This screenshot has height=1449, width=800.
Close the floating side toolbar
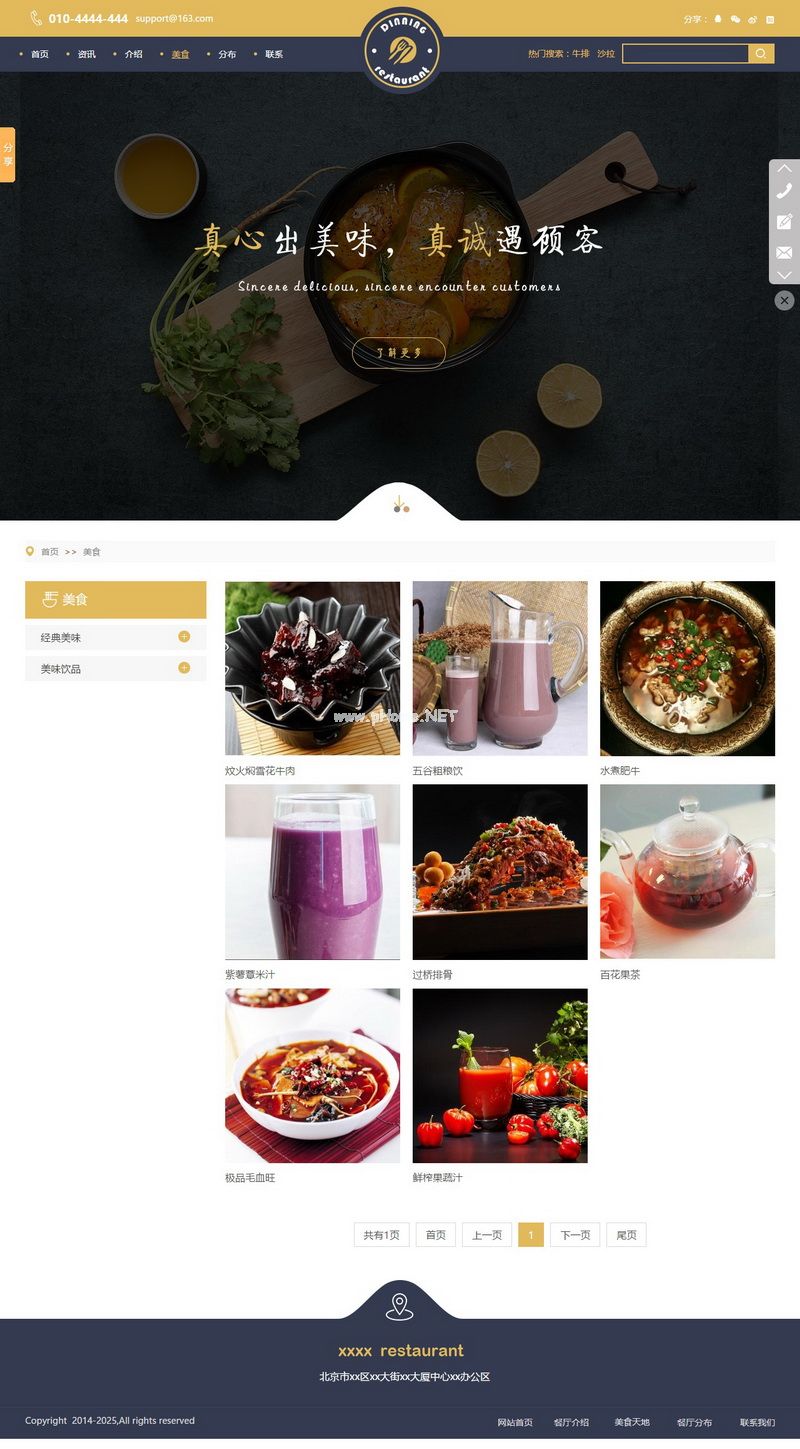pos(784,300)
